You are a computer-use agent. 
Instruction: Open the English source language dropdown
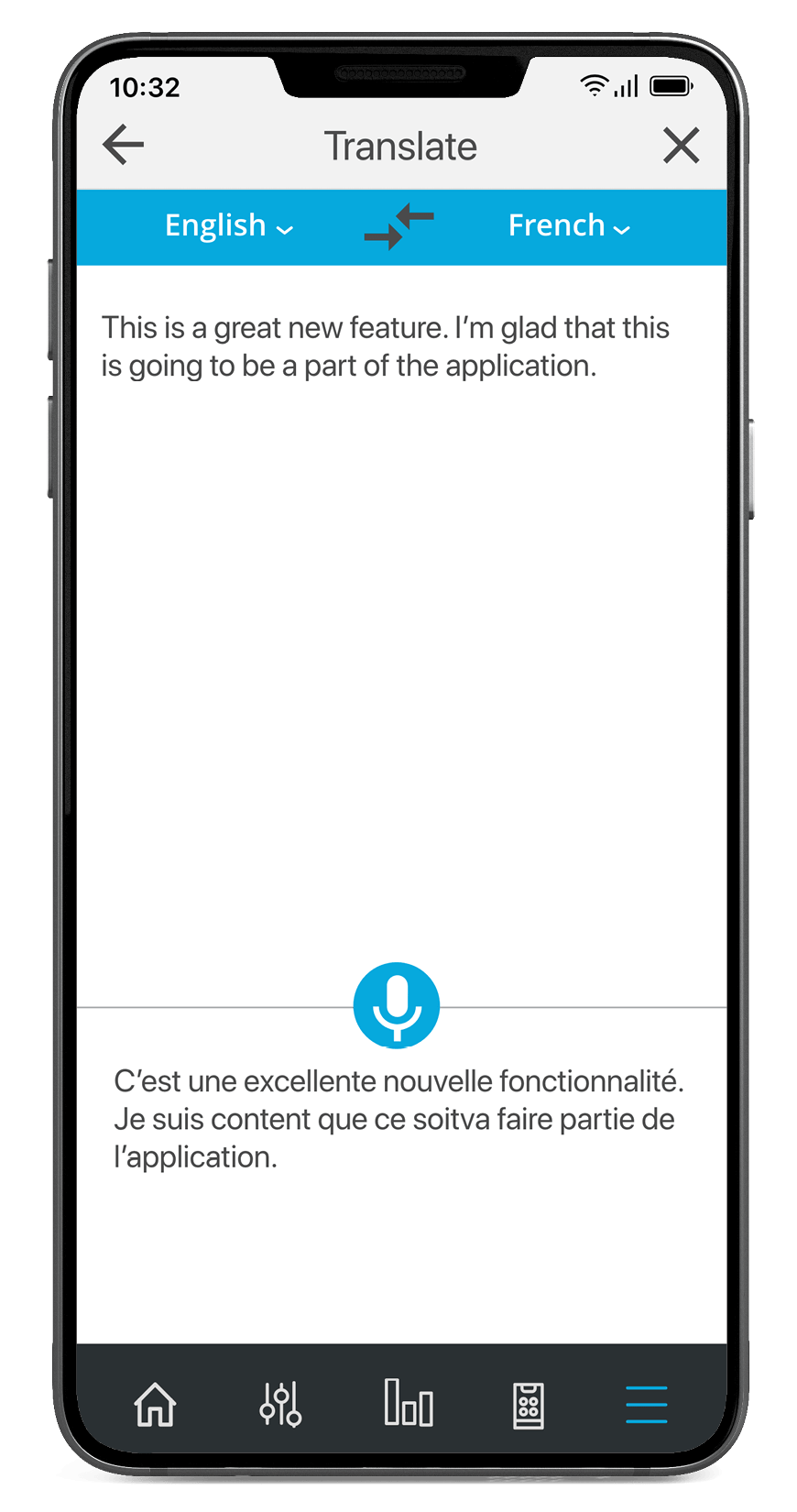pyautogui.click(x=228, y=225)
